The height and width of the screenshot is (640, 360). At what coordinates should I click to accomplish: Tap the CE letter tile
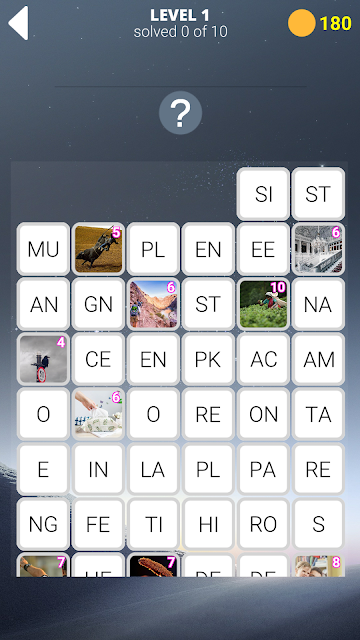(x=98, y=359)
